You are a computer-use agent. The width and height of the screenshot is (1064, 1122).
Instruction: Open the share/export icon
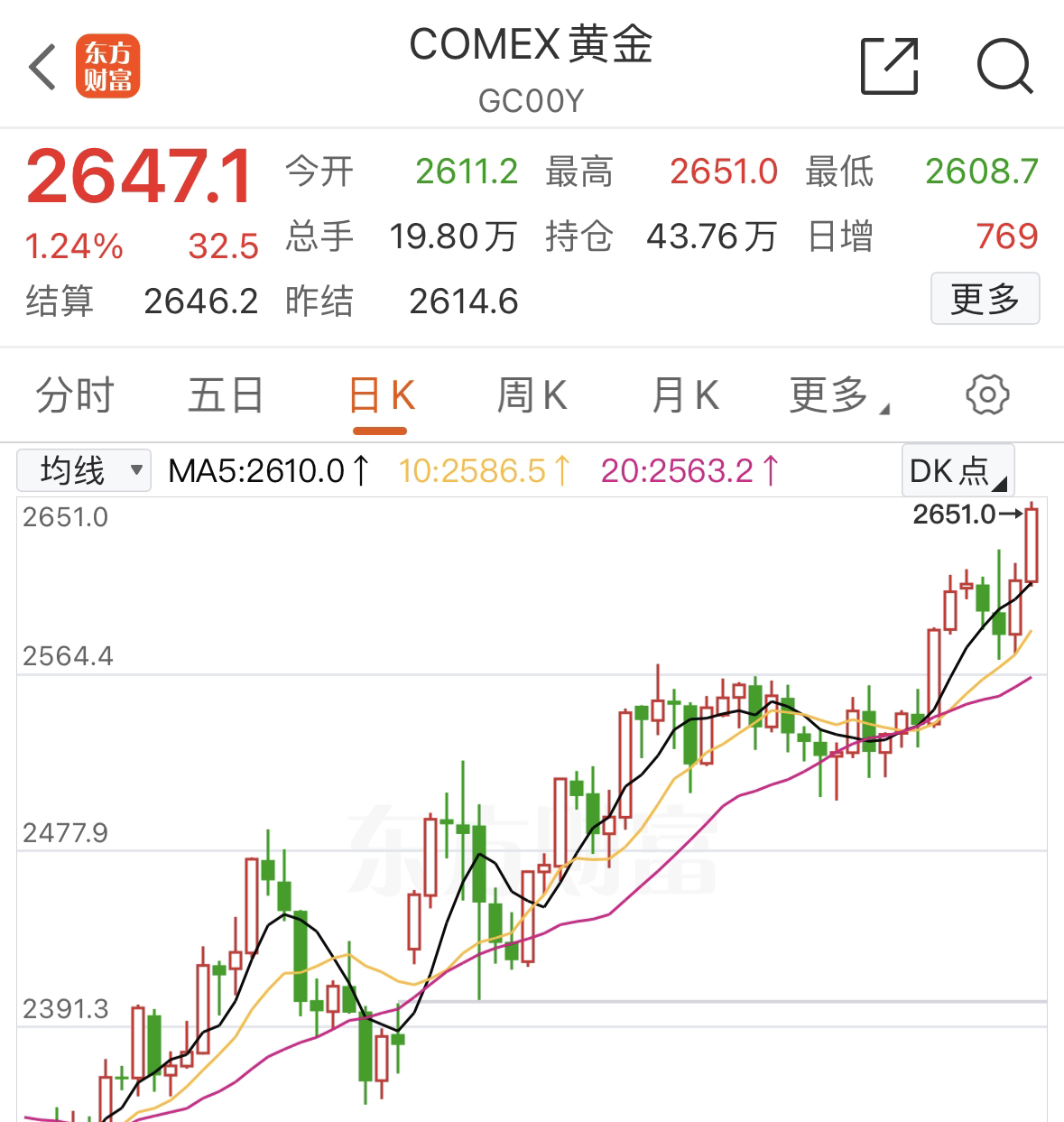click(889, 66)
